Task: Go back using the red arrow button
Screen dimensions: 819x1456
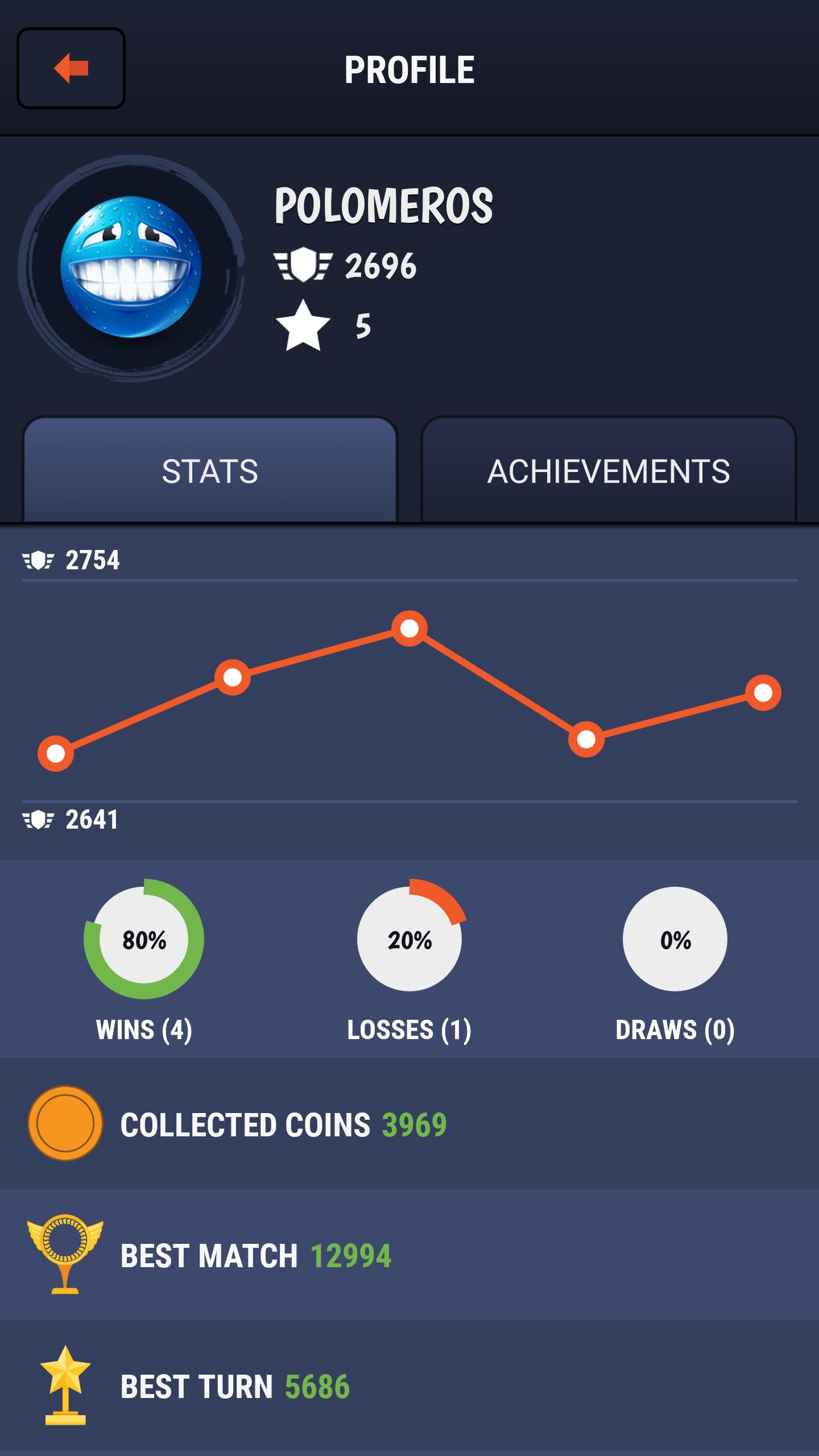Action: pyautogui.click(x=71, y=68)
